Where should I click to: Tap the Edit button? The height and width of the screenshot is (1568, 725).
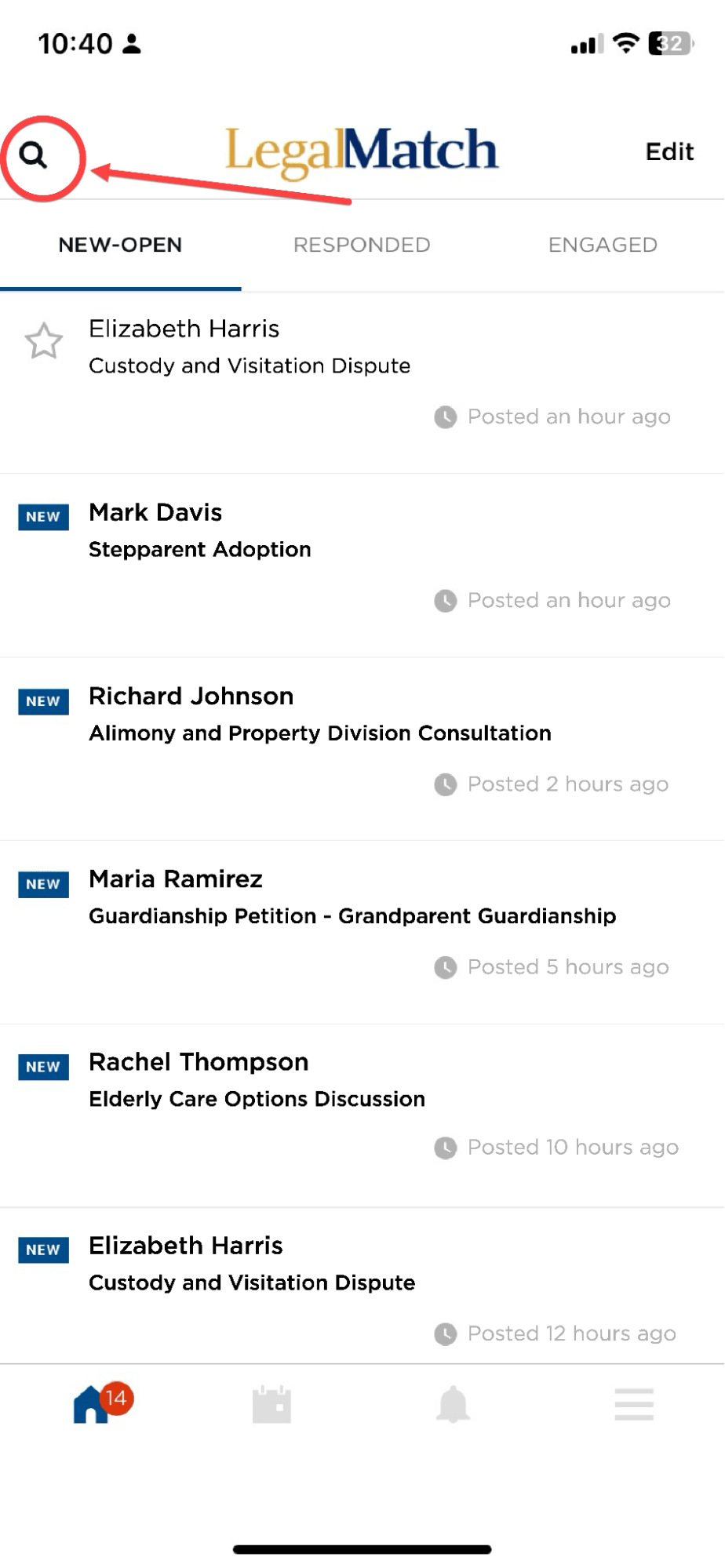pyautogui.click(x=669, y=151)
